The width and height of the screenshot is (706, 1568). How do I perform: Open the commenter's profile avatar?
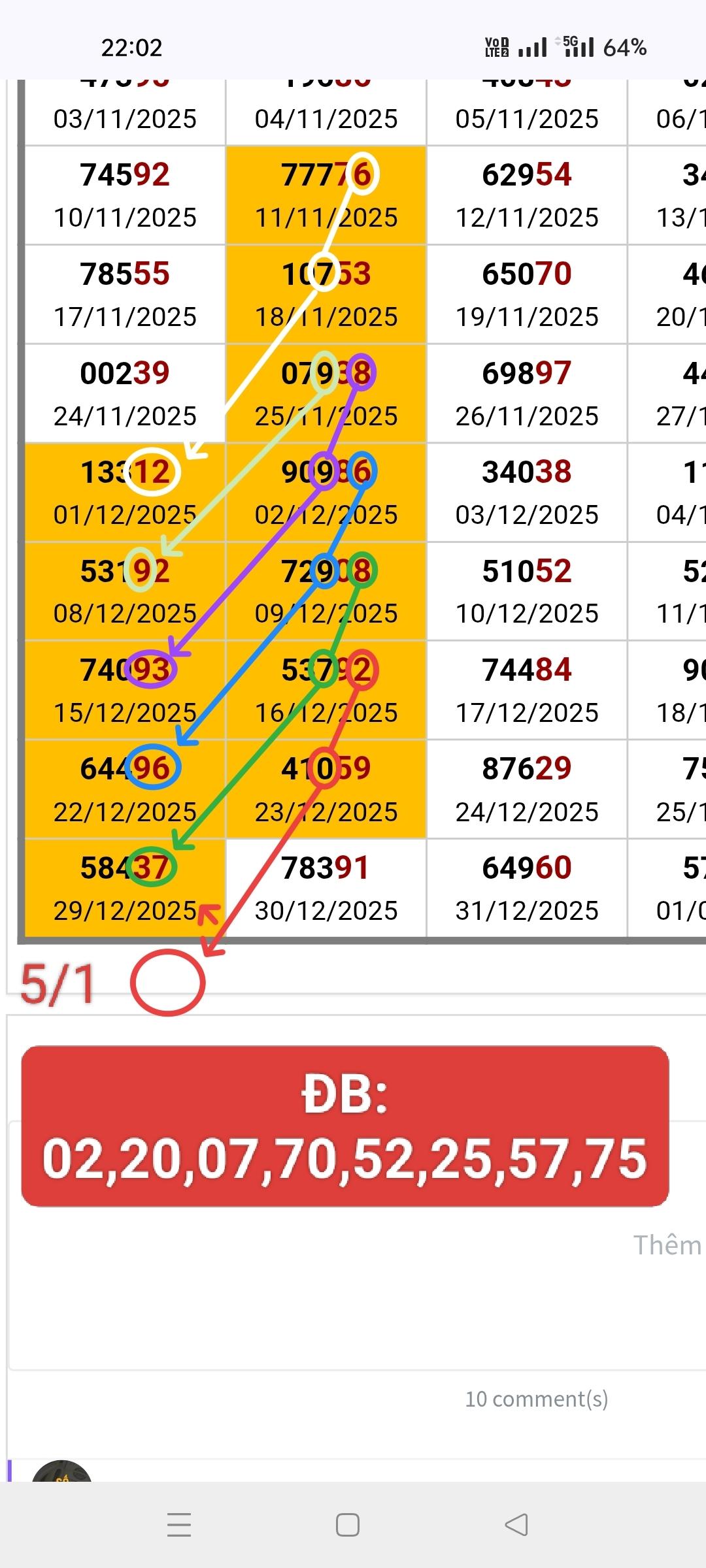62,1473
